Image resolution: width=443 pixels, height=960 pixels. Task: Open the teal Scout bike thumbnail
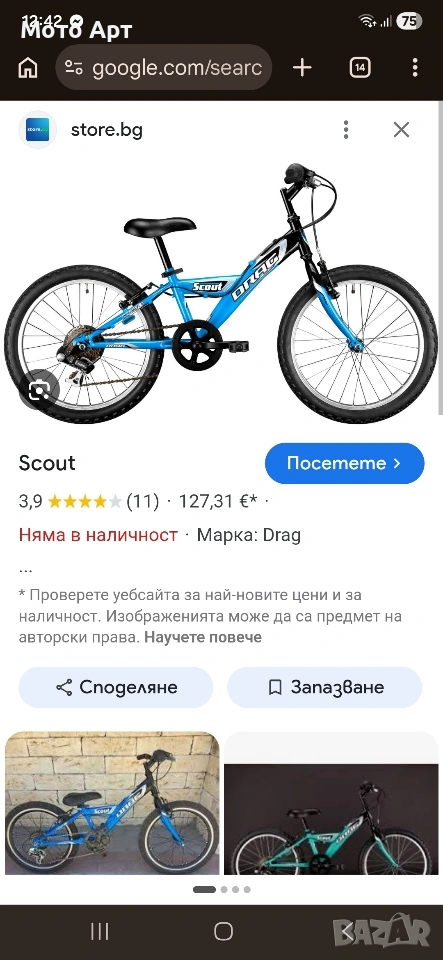[331, 803]
